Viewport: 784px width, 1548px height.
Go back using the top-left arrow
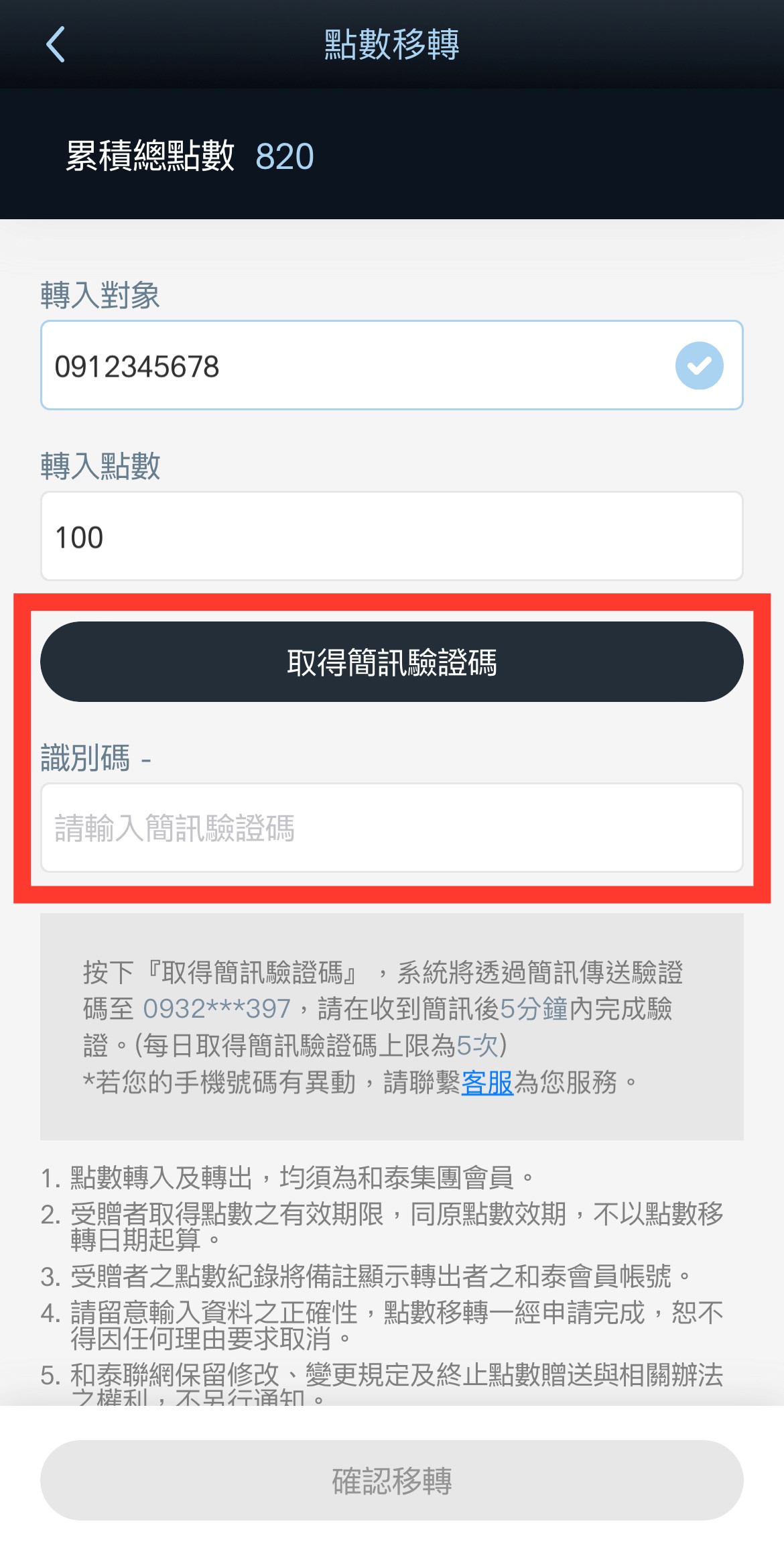[56, 44]
